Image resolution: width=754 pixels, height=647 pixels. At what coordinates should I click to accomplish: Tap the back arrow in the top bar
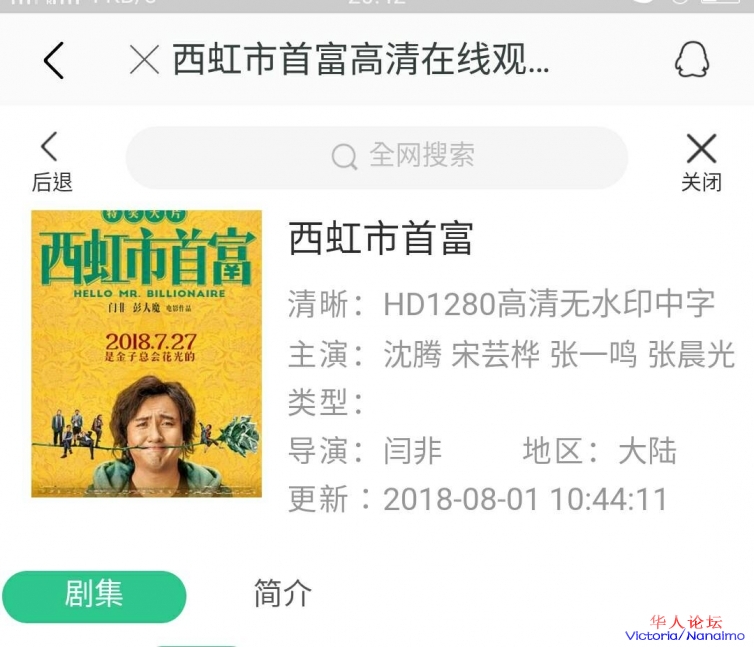pos(54,61)
